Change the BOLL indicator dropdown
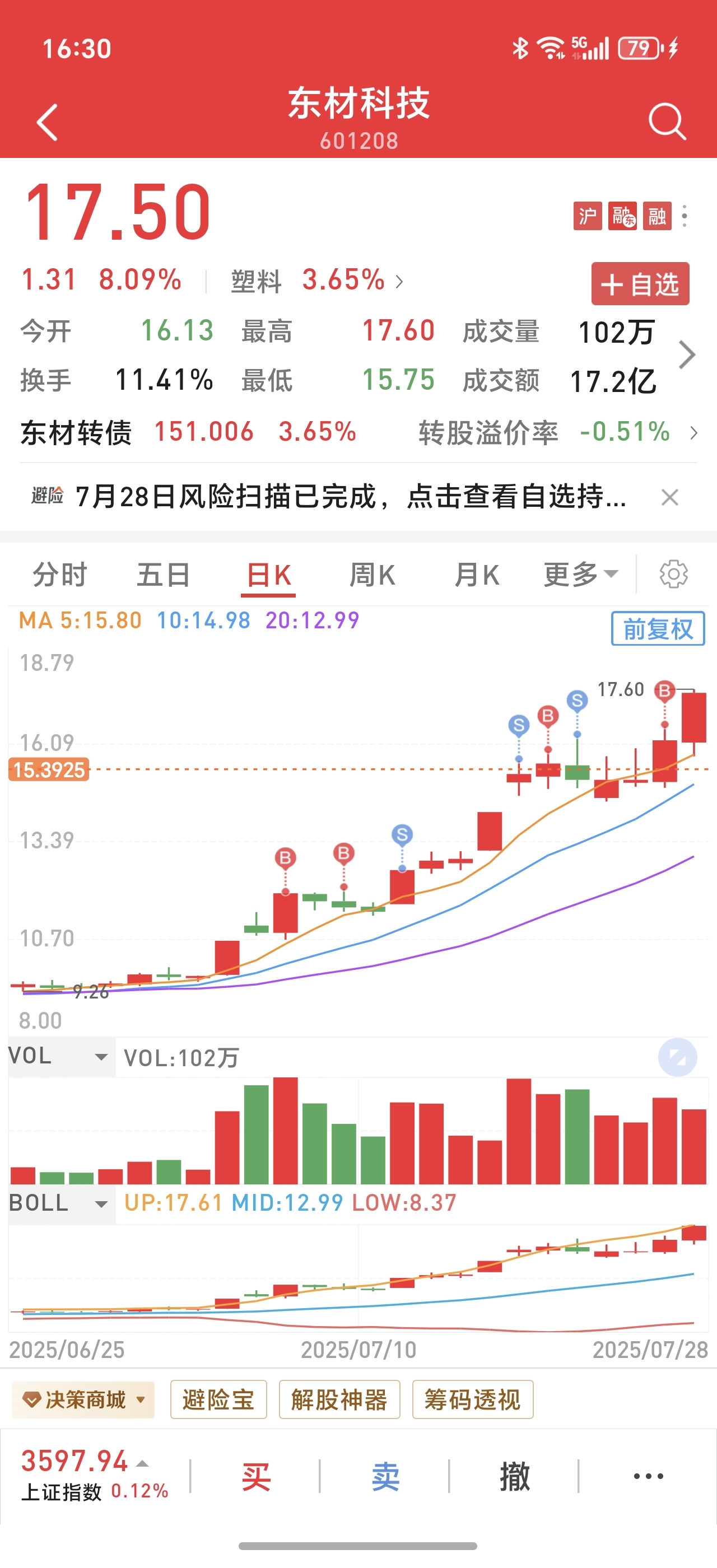 point(62,1203)
